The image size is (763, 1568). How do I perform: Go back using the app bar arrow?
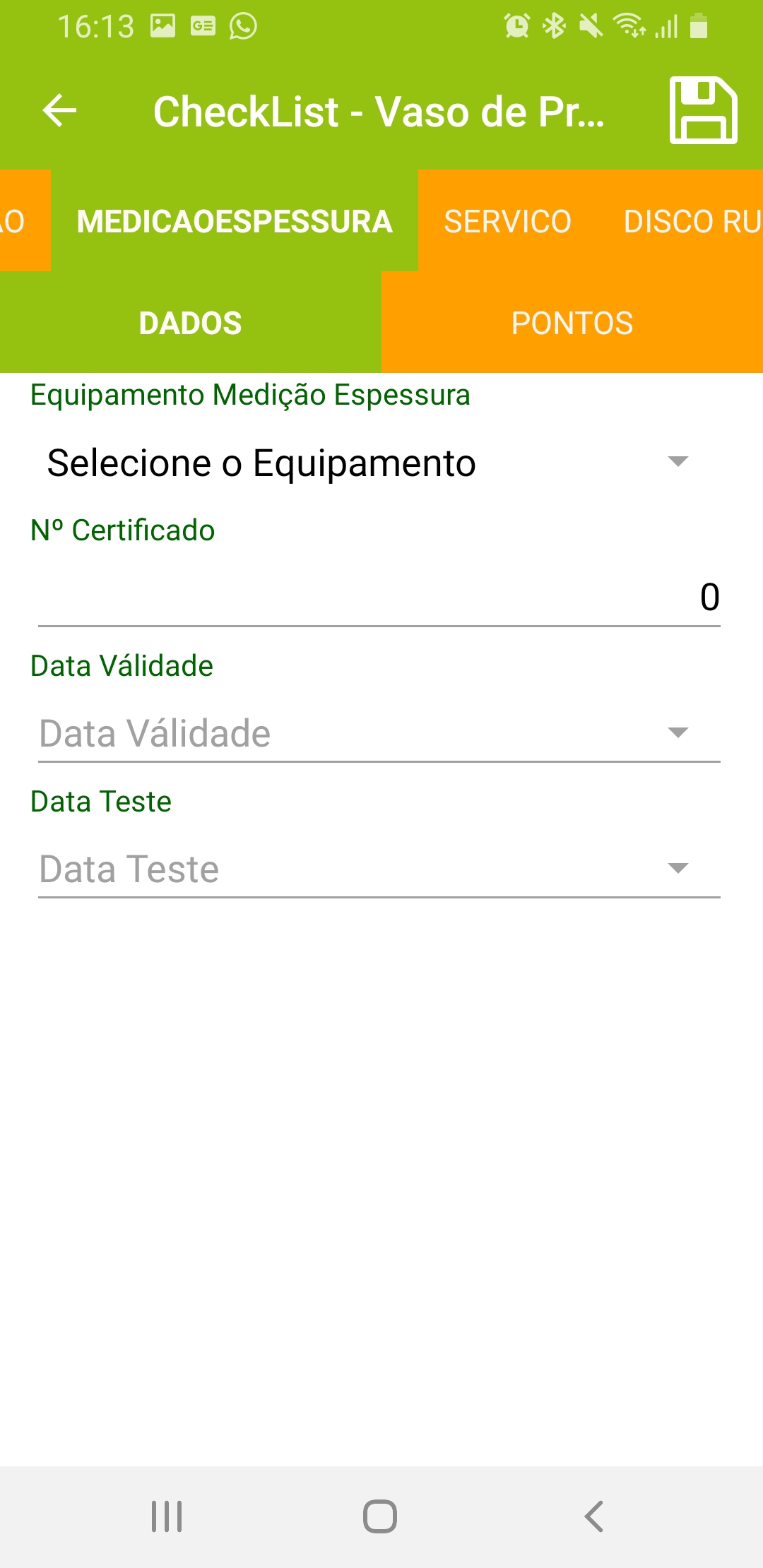(59, 111)
